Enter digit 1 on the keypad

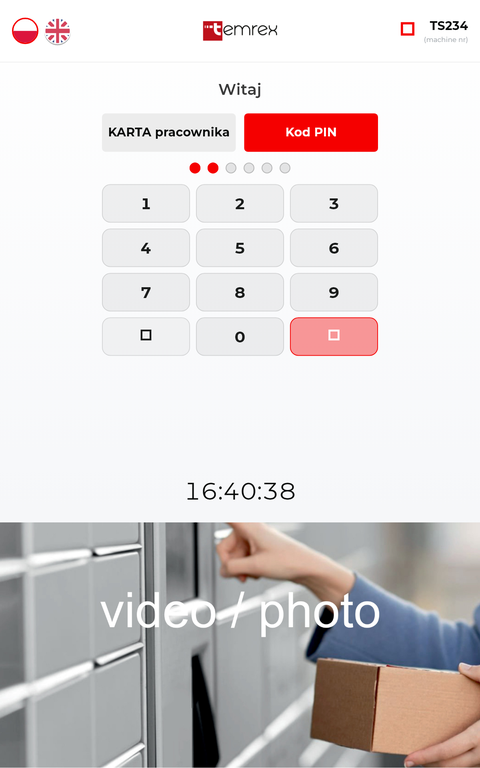tap(146, 203)
